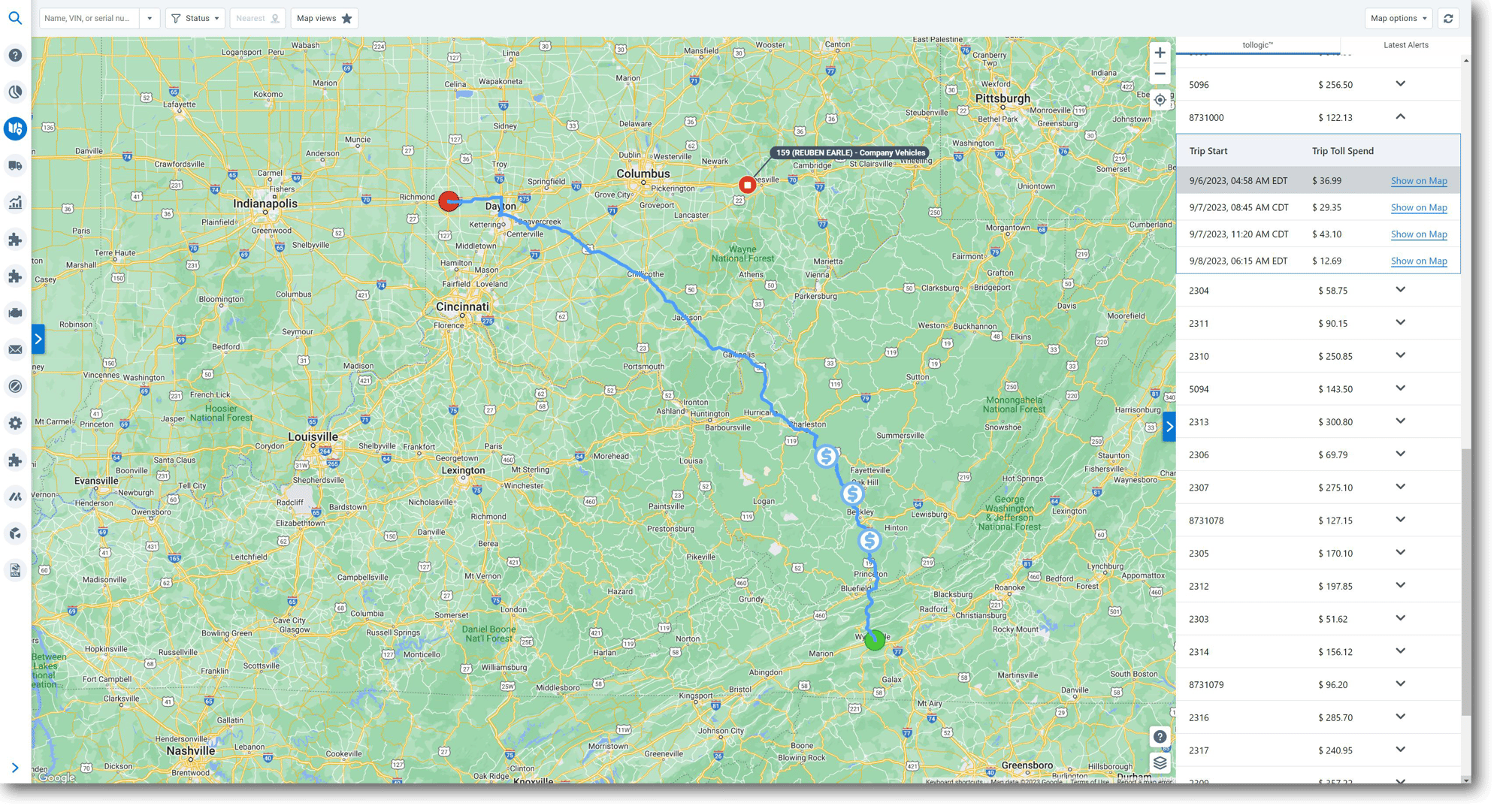
Task: Show the 9/6/2023 04:58 AM trip on map
Action: (x=1418, y=181)
